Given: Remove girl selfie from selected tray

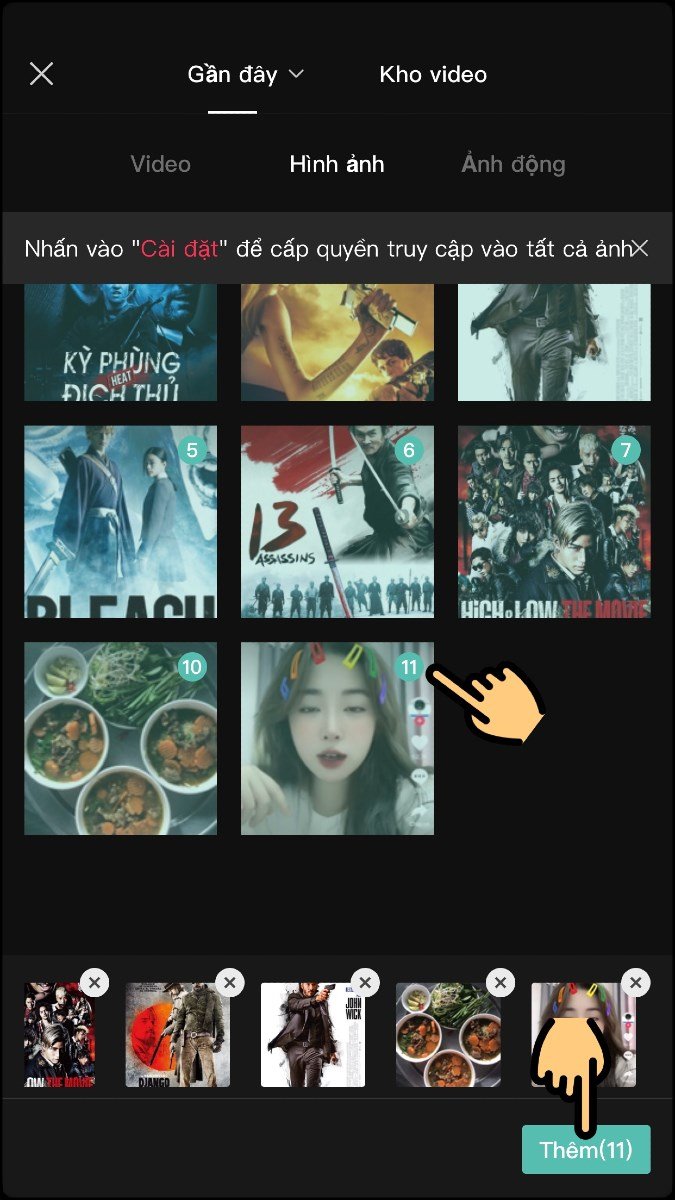Looking at the screenshot, I should point(635,982).
